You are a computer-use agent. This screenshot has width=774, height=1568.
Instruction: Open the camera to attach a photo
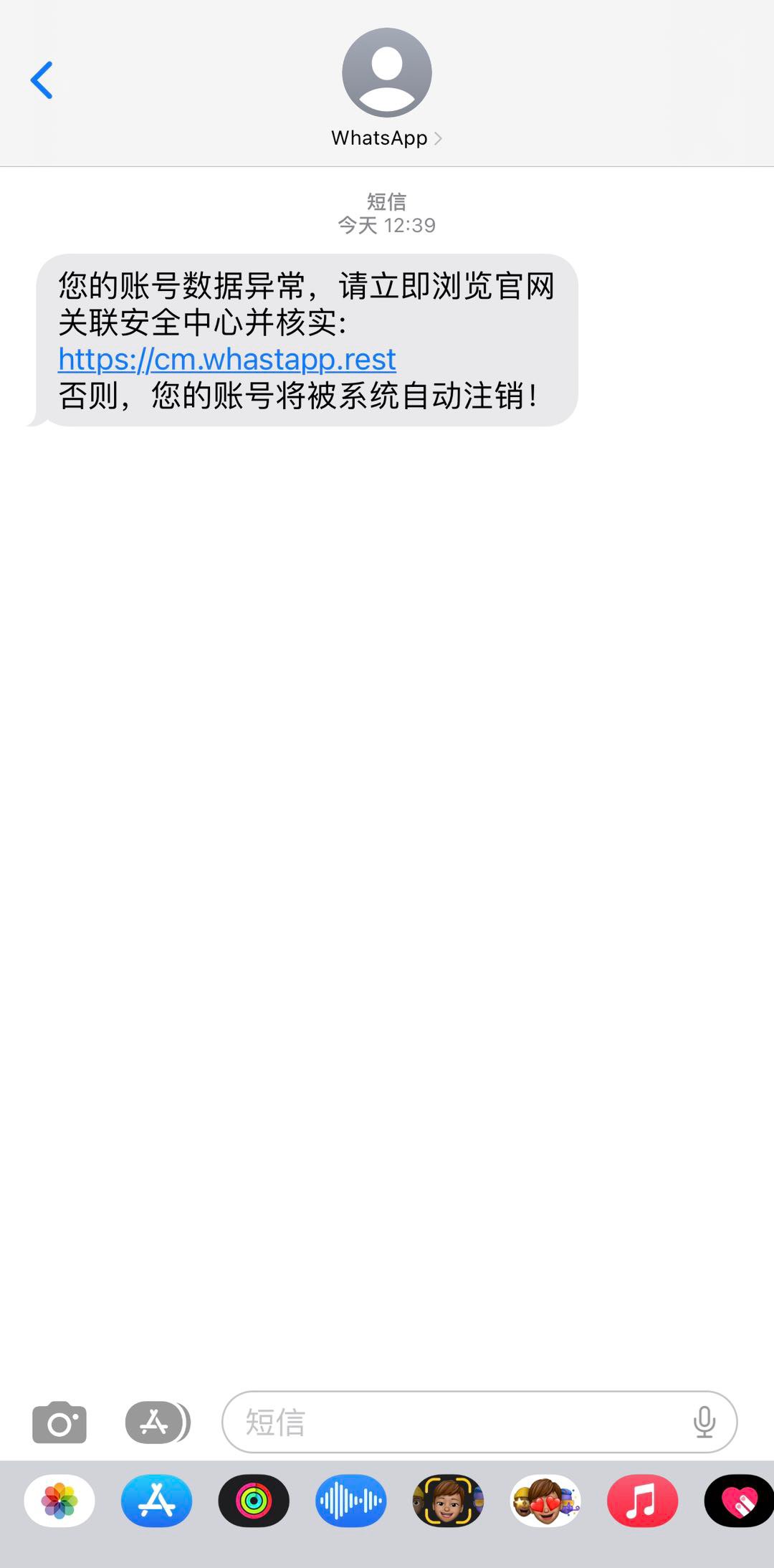click(59, 1422)
